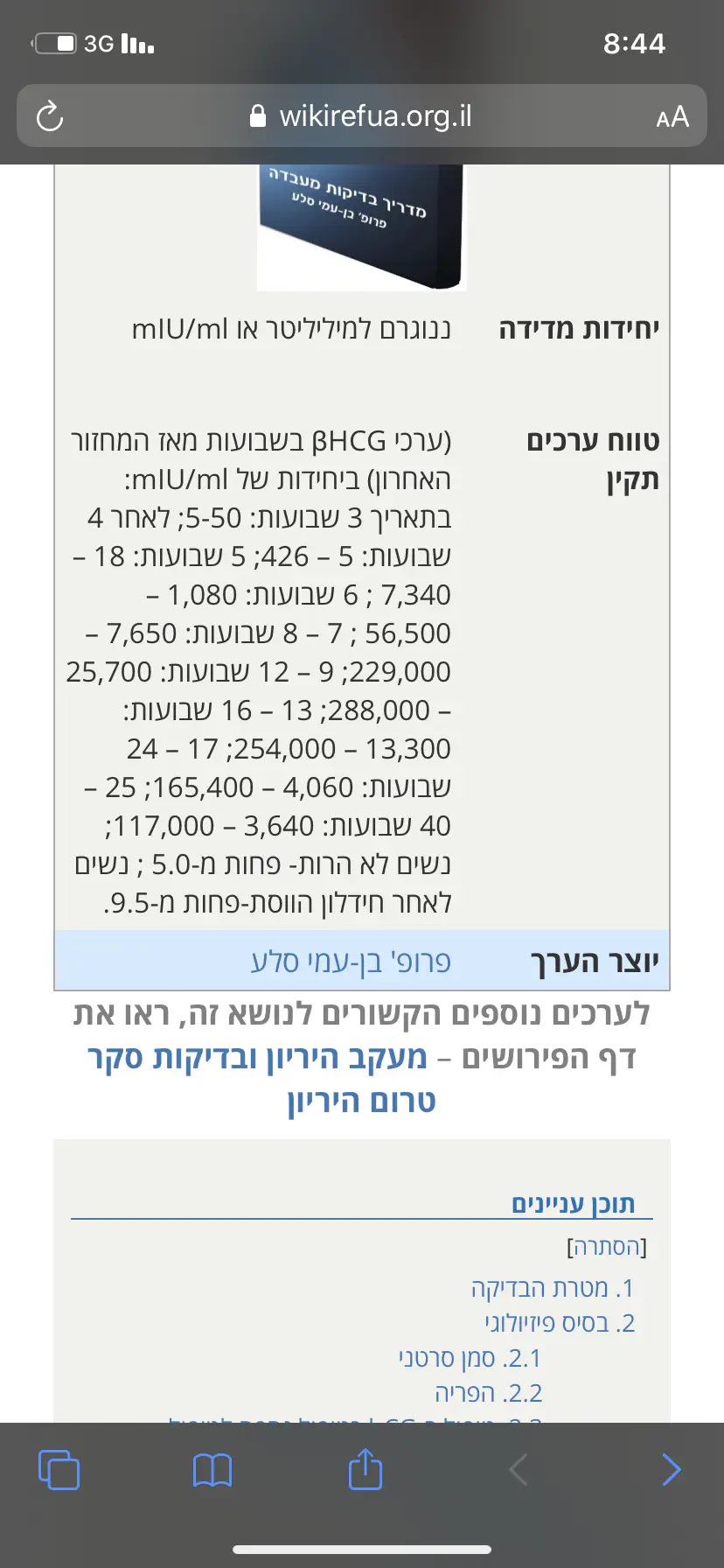This screenshot has width=724, height=1568.
Task: Tap the wikirefua.org.il address bar
Action: 362,115
